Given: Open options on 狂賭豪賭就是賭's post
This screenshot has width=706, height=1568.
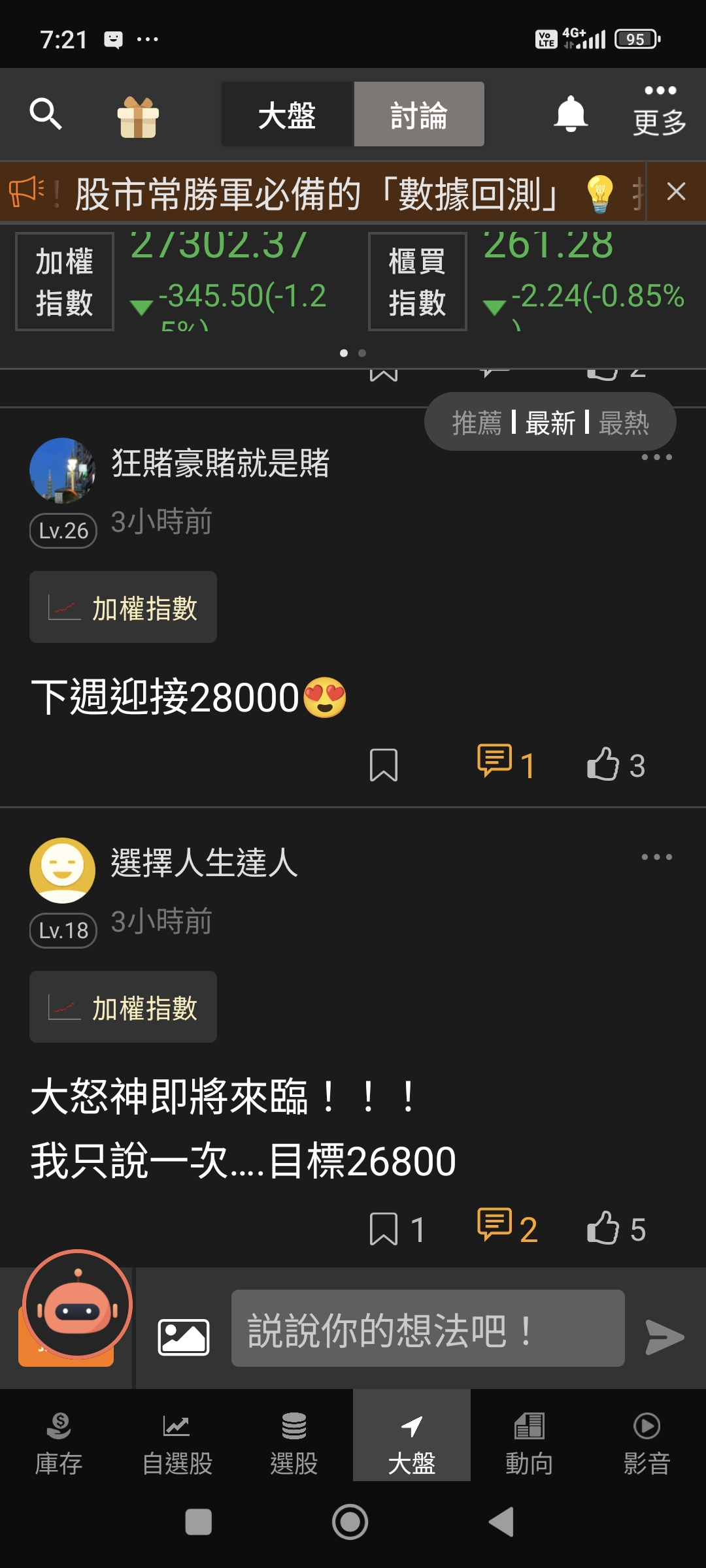Looking at the screenshot, I should point(656,457).
